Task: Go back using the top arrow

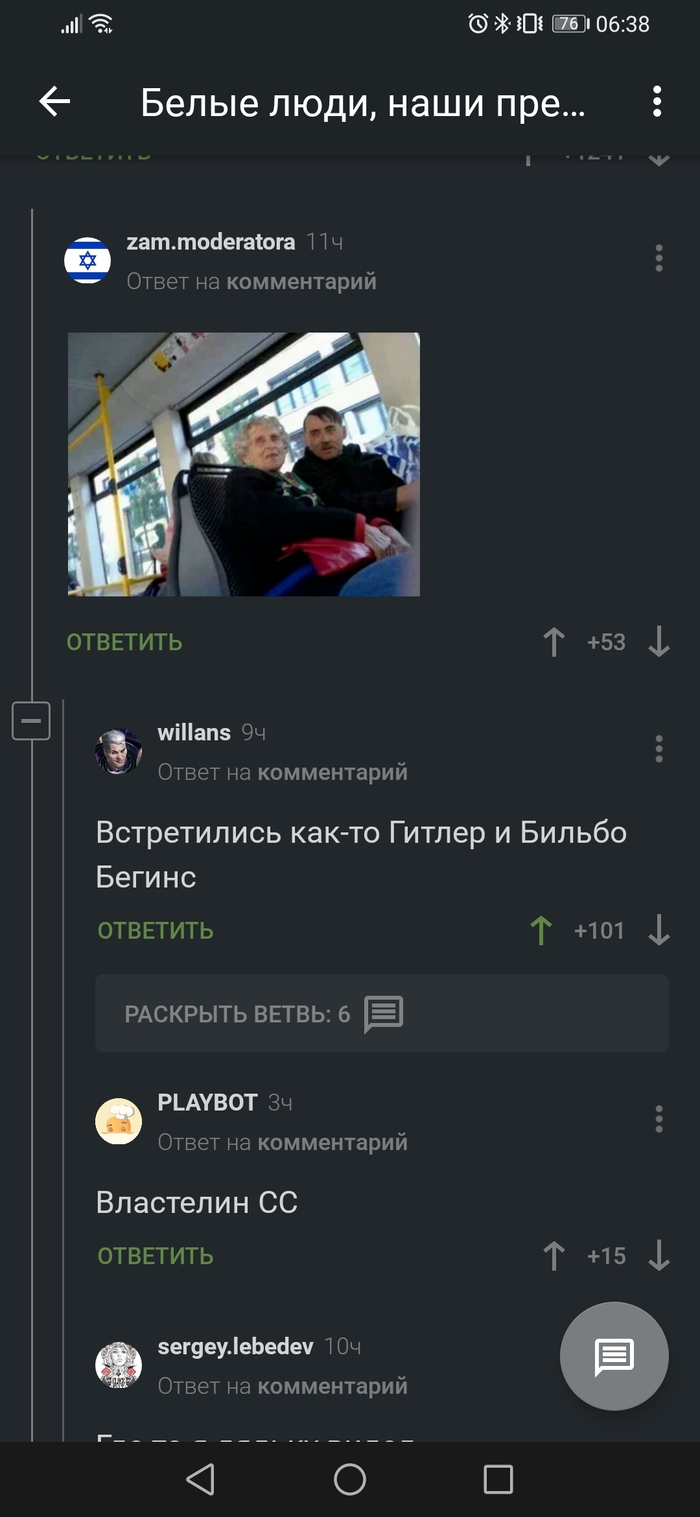Action: click(55, 101)
